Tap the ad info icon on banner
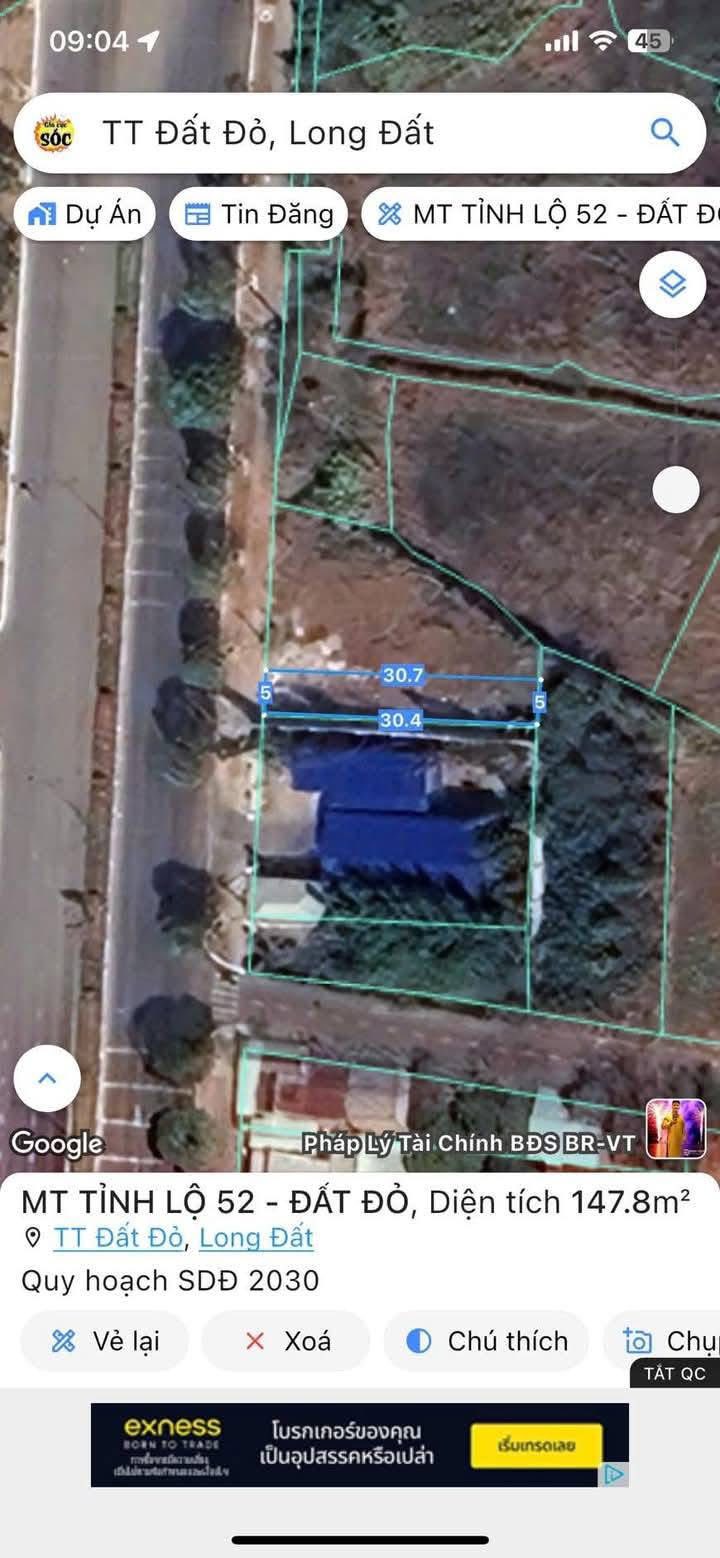720x1558 pixels. 615,1474
